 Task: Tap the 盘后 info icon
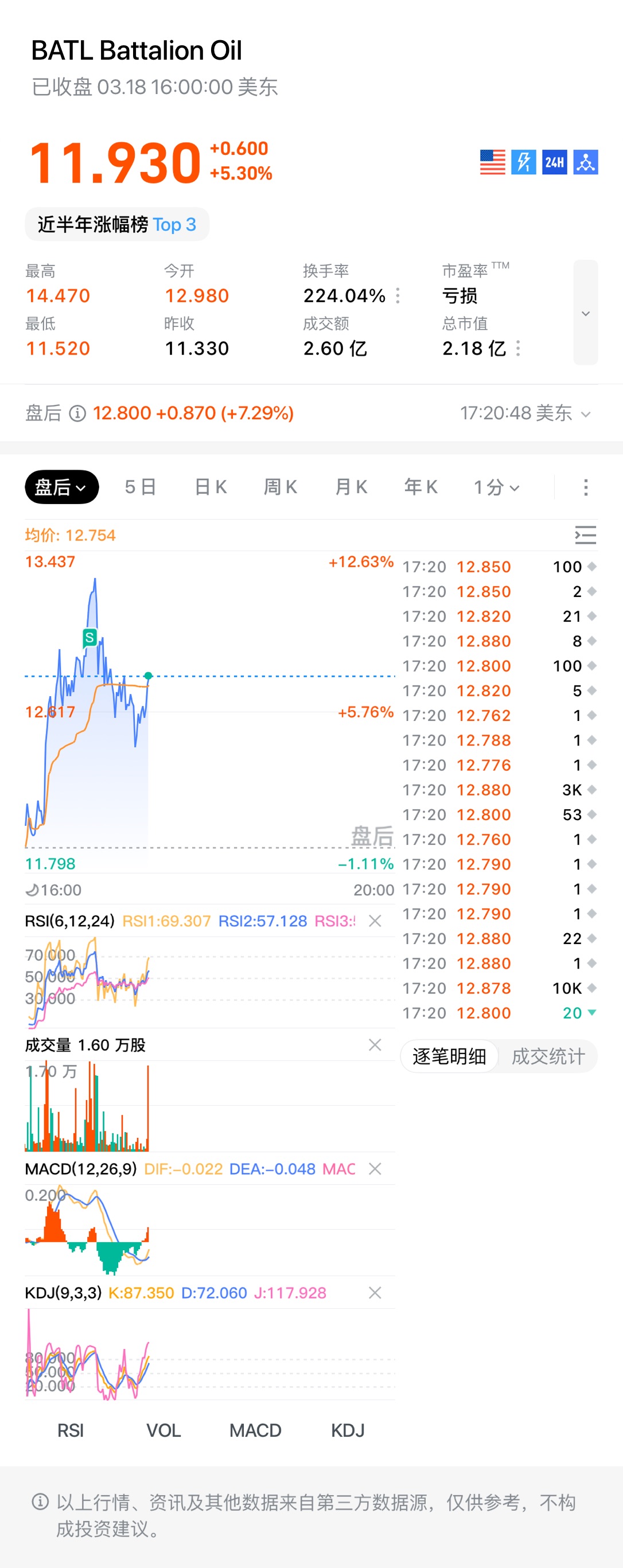coord(77,414)
